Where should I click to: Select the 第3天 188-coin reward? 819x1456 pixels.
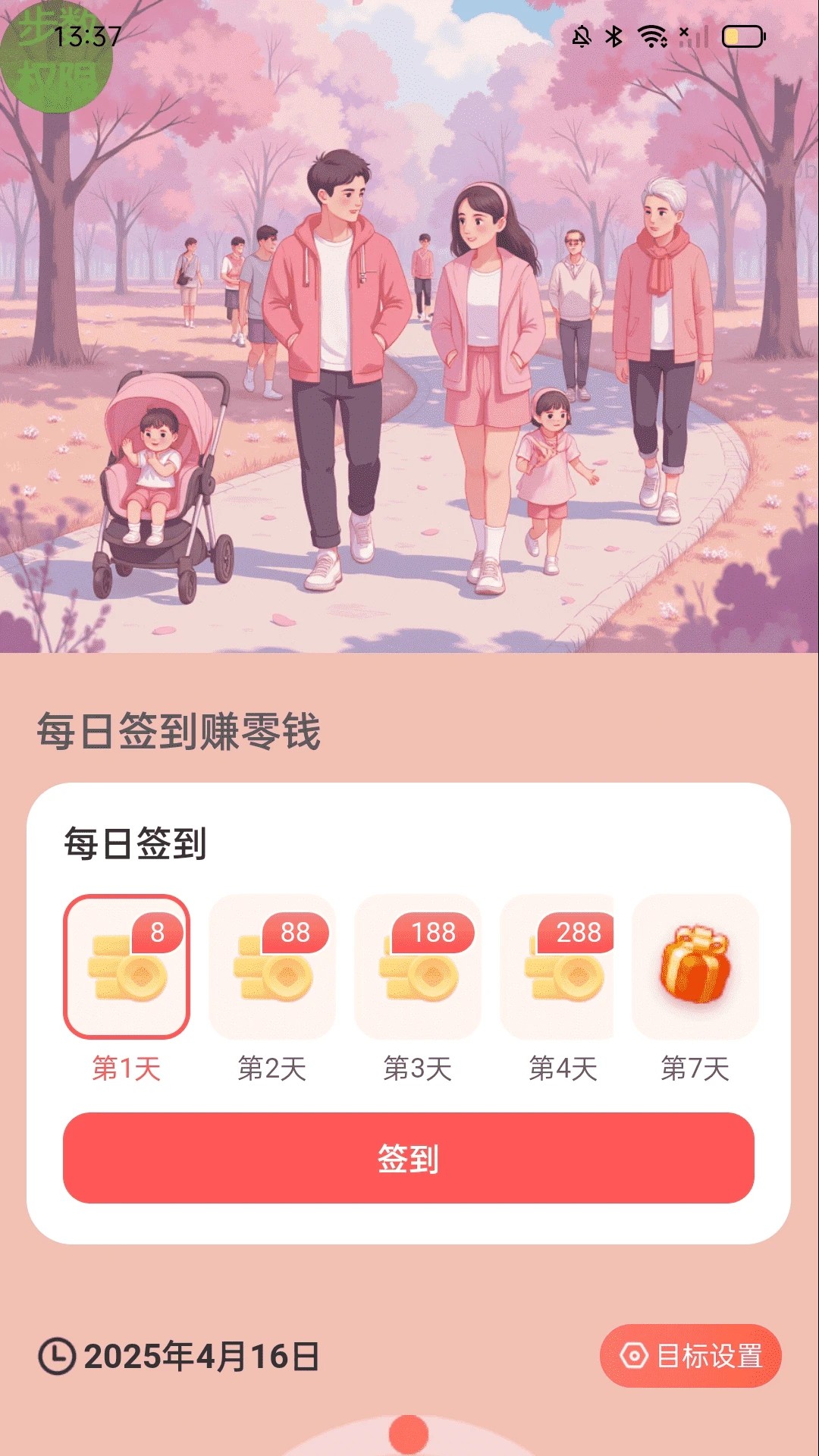pos(417,967)
